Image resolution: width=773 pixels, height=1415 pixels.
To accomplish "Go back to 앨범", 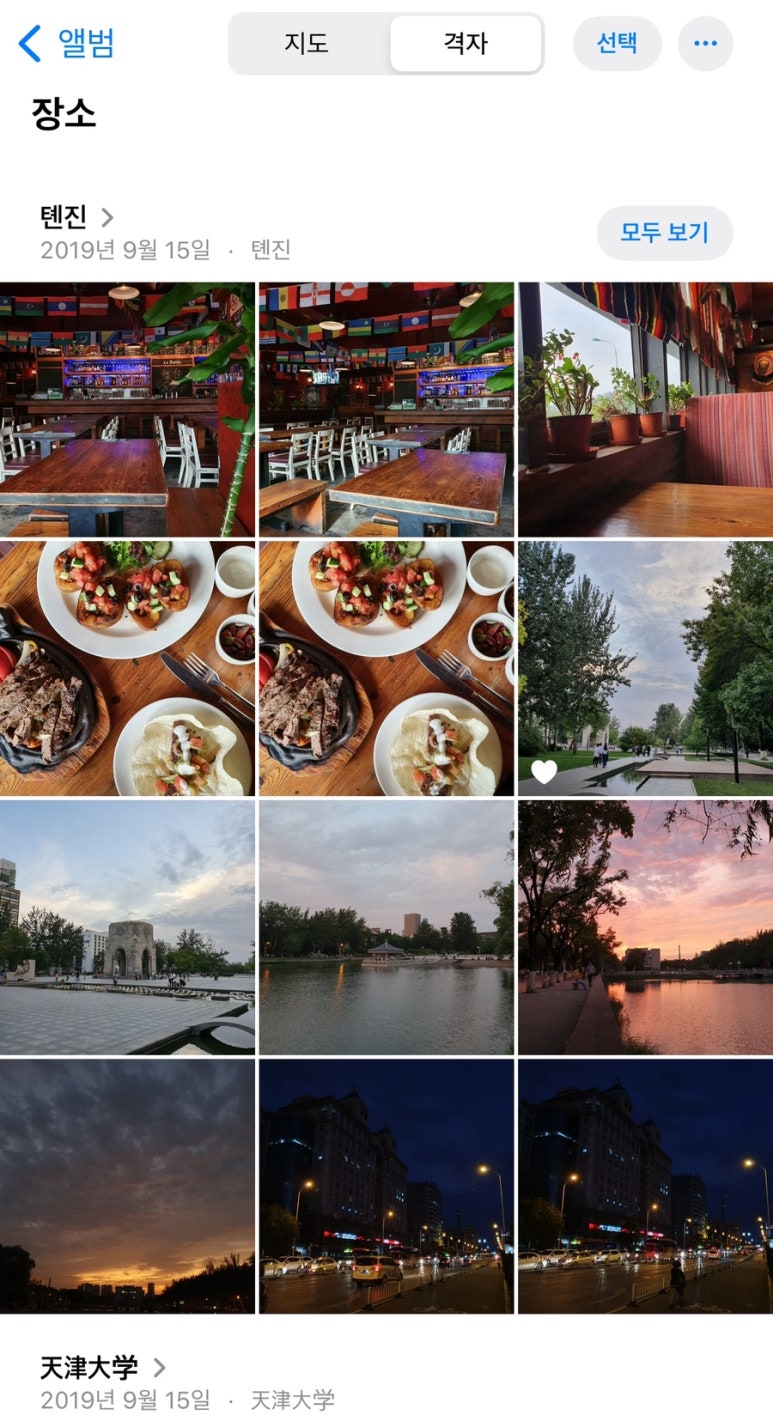I will (67, 43).
